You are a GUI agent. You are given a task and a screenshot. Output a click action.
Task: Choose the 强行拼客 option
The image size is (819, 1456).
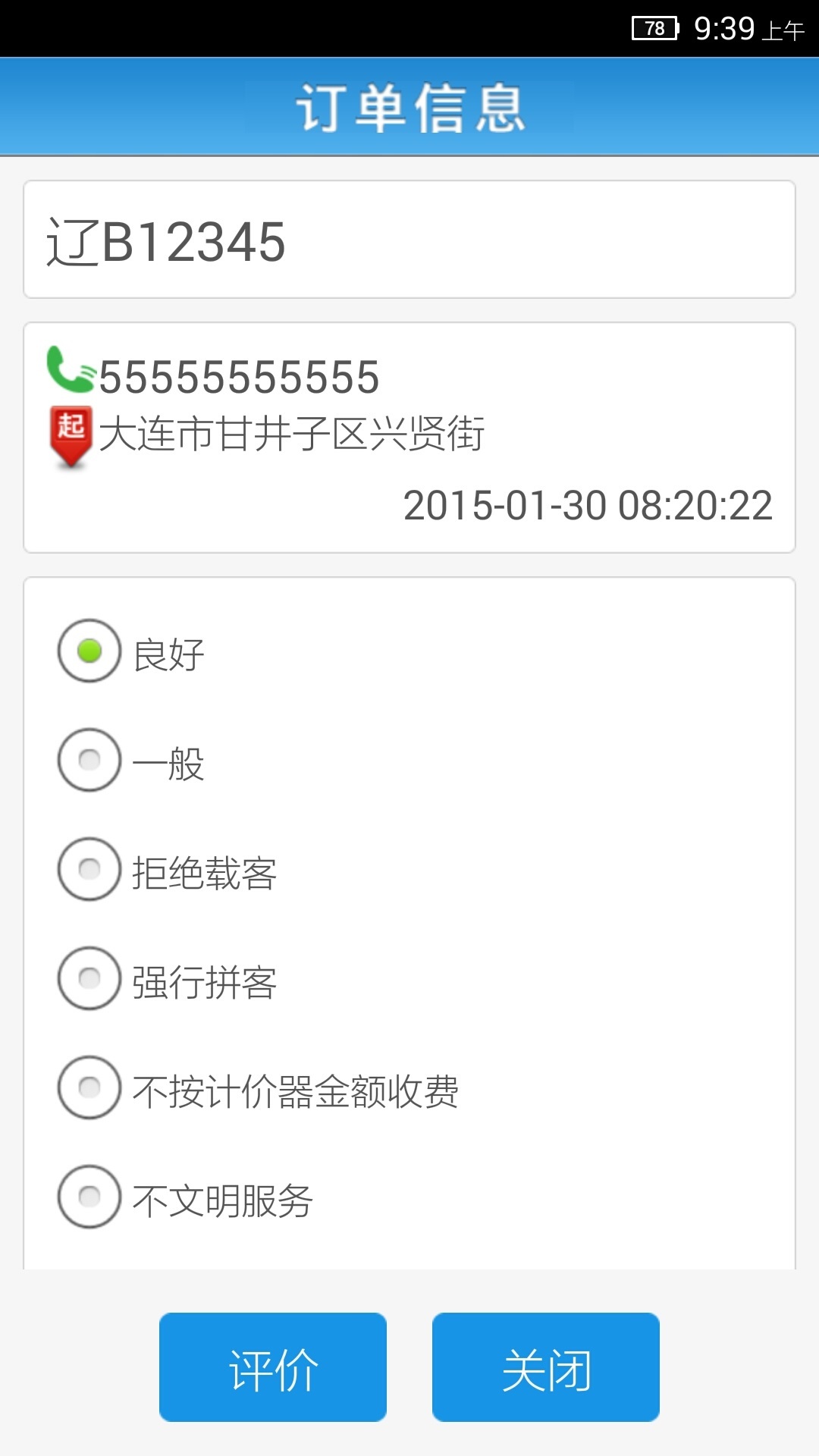click(89, 979)
